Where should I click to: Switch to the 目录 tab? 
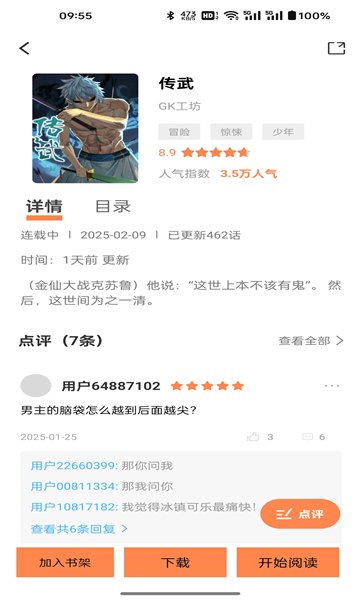point(113,207)
